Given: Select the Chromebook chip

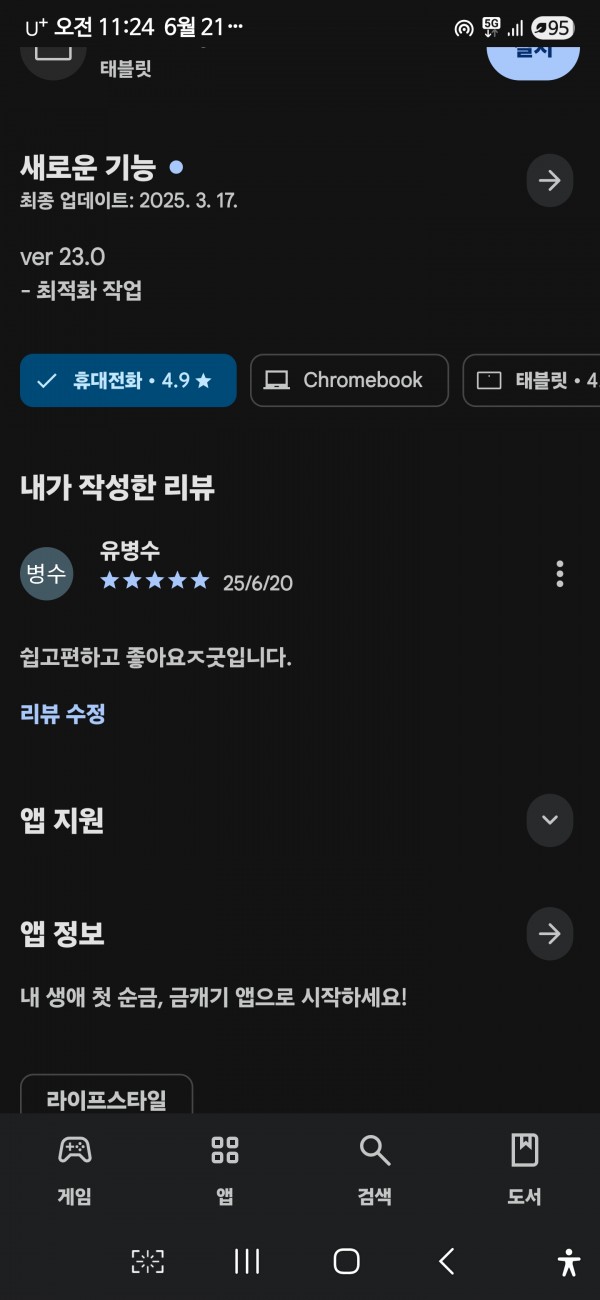Looking at the screenshot, I should [x=349, y=381].
